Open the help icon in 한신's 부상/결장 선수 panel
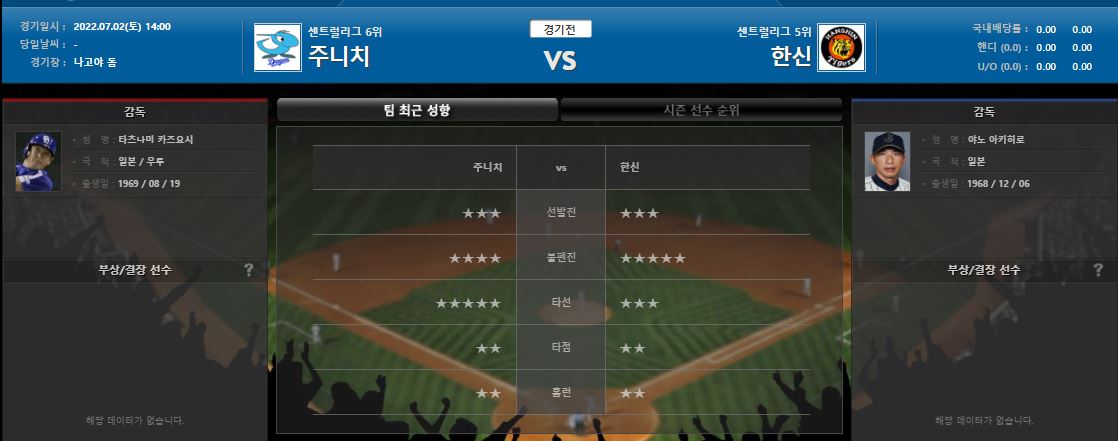This screenshot has width=1118, height=441. click(x=1098, y=270)
